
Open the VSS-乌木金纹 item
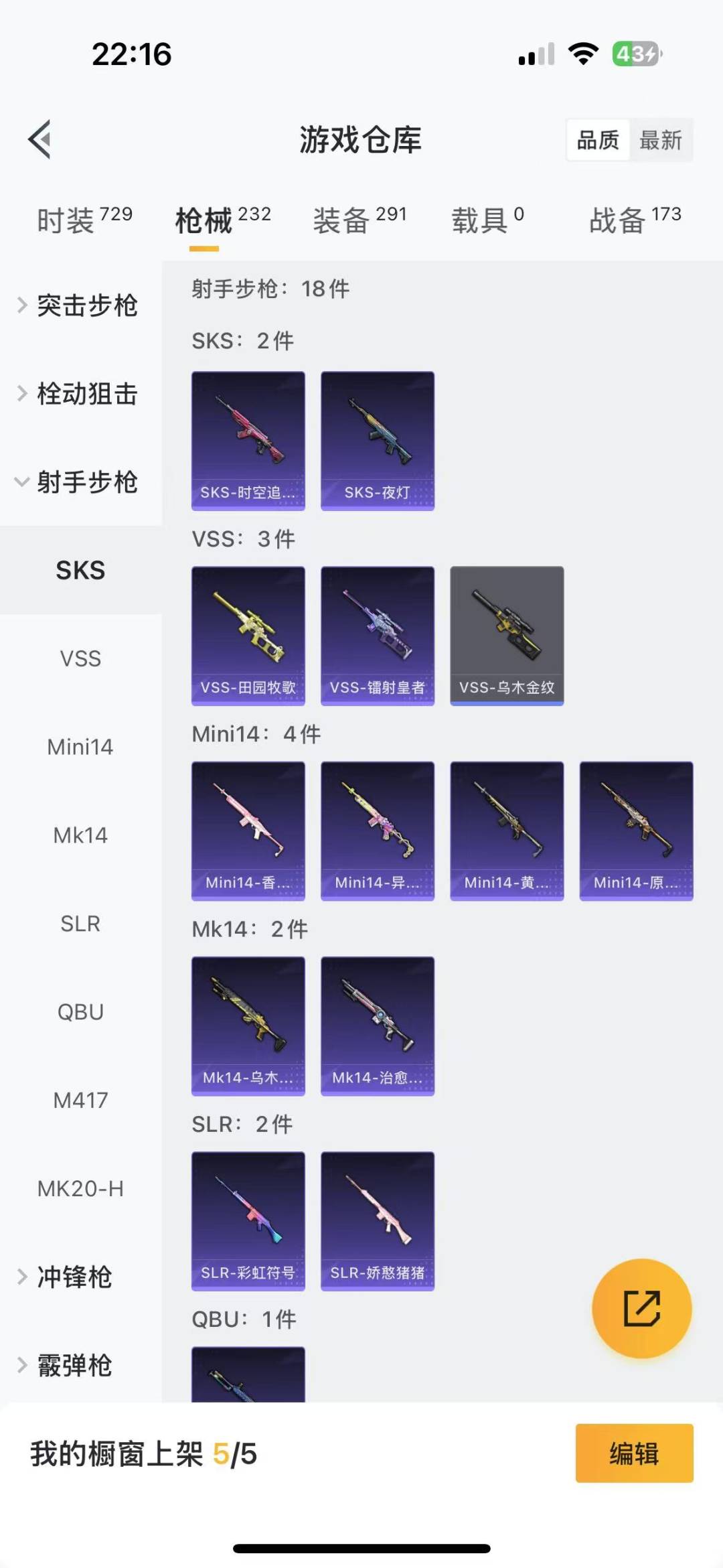click(x=507, y=636)
